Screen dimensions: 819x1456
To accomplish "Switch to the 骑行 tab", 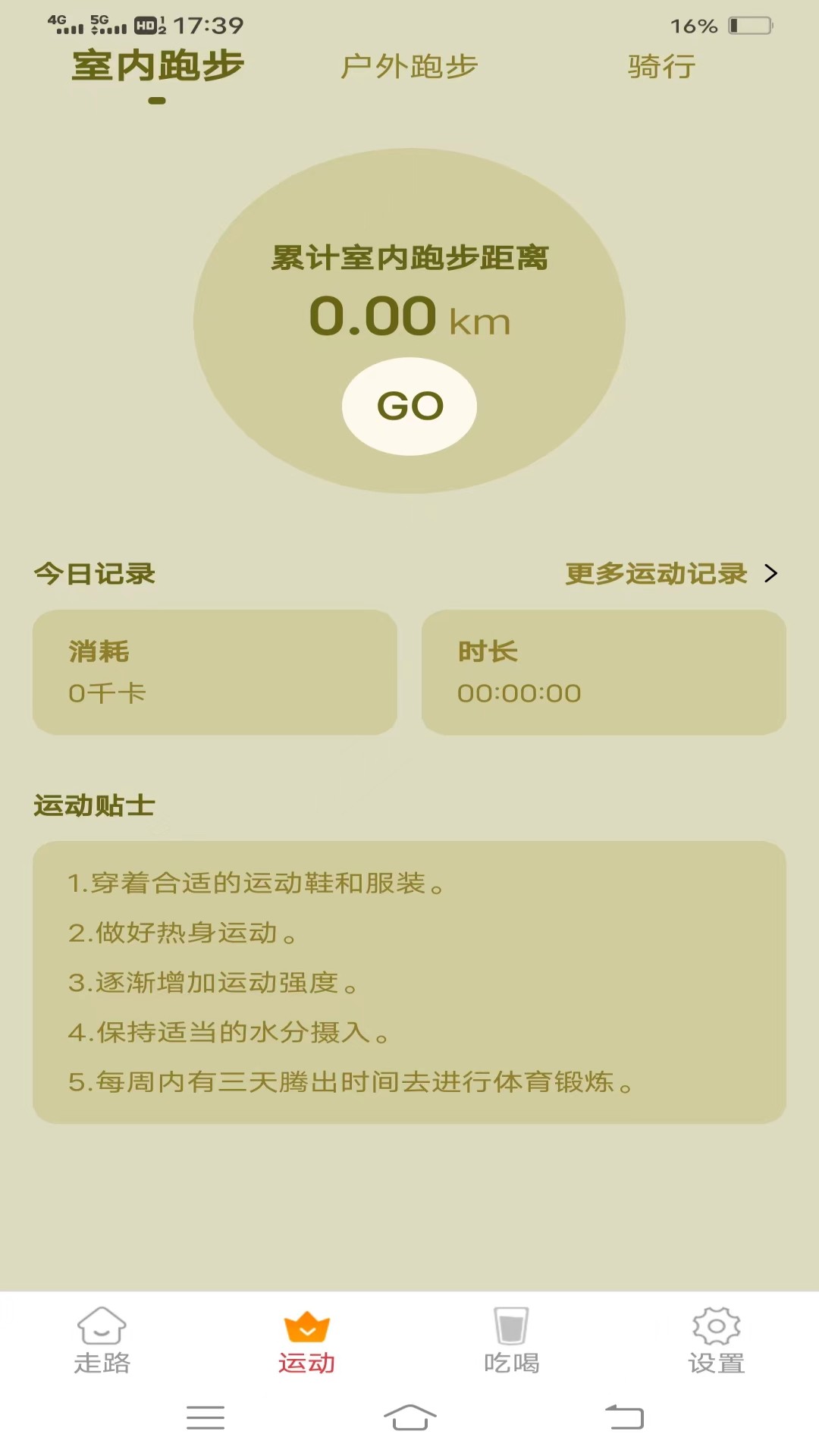I will 661,67.
